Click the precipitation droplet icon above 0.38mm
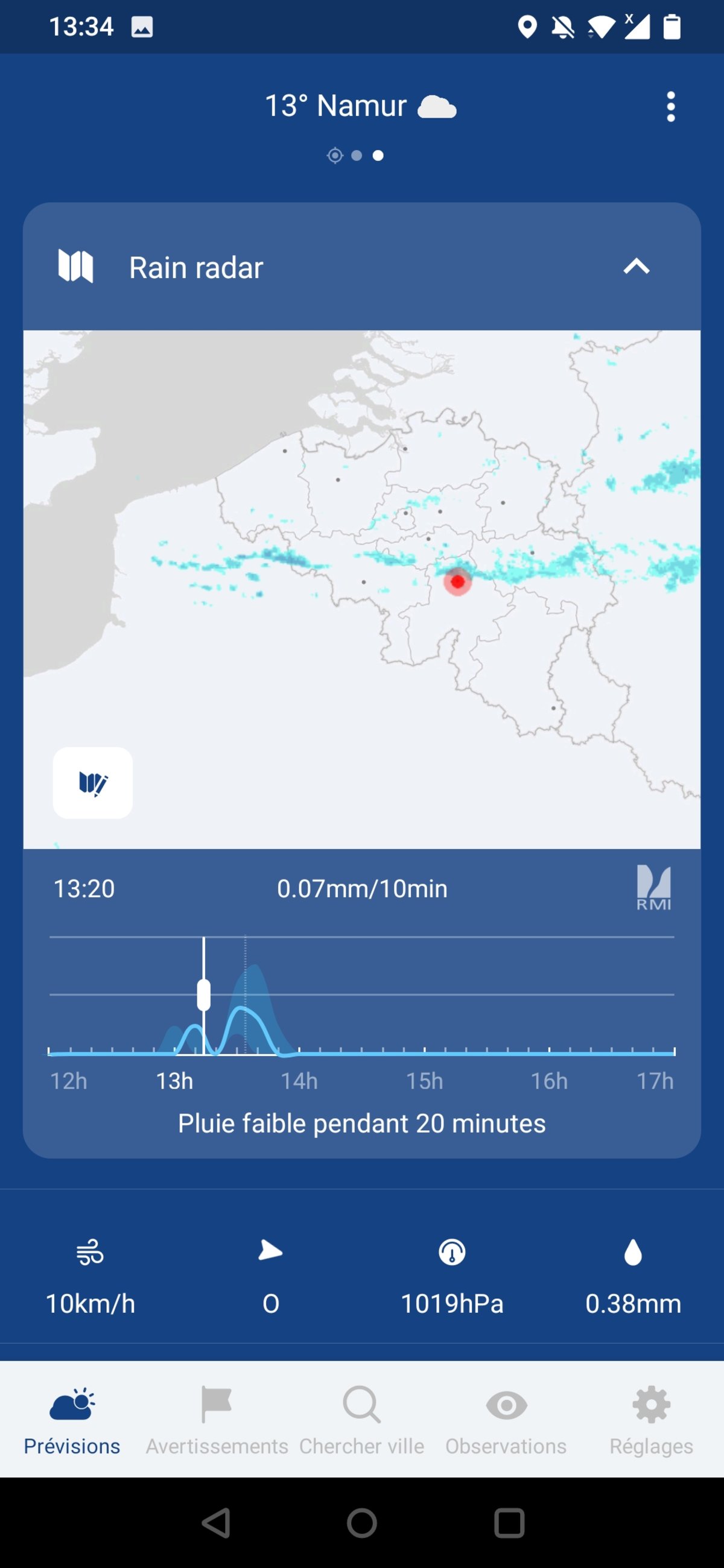724x1568 pixels. tap(634, 1252)
